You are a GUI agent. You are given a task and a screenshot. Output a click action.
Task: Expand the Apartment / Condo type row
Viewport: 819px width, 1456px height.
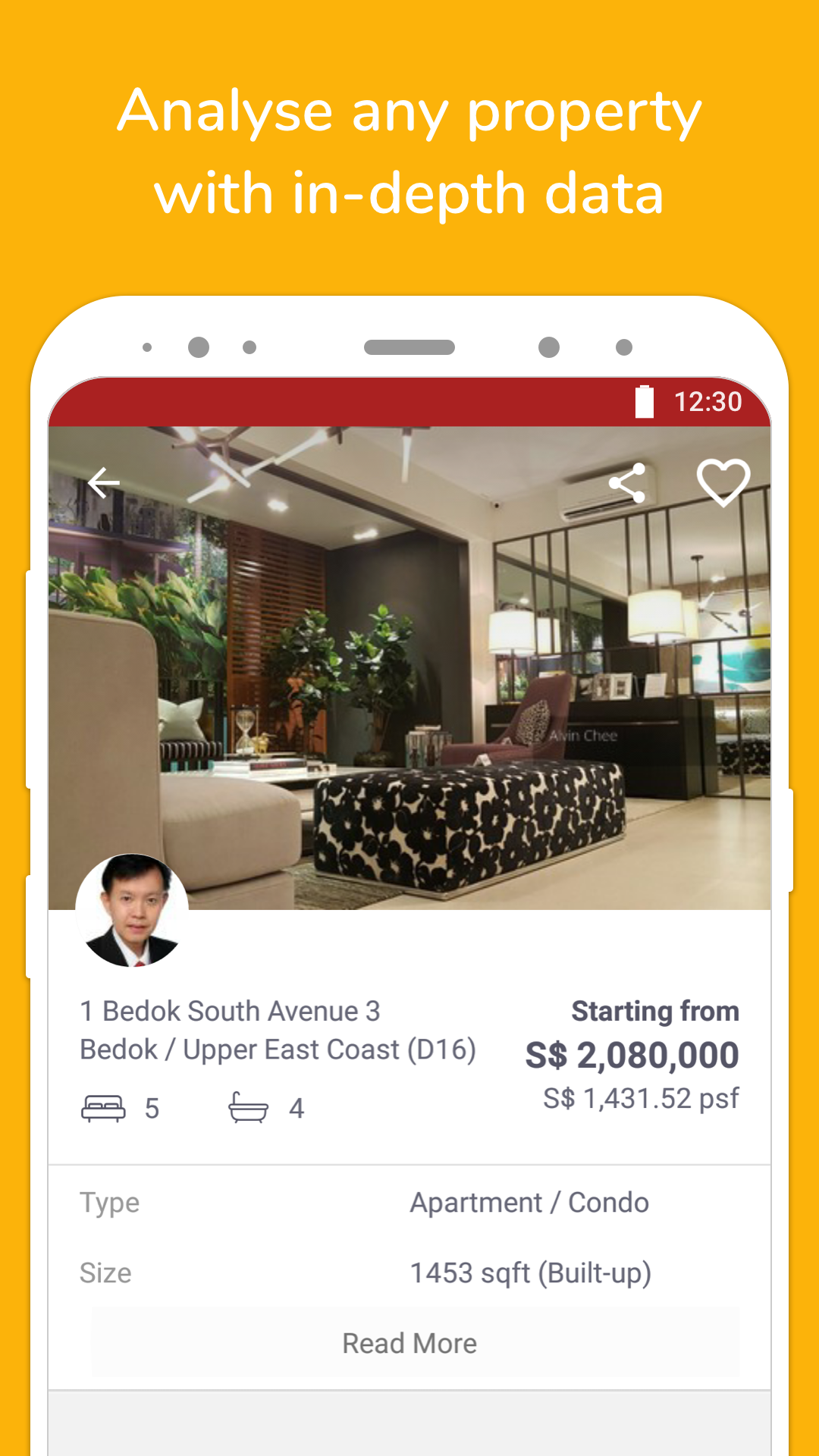pyautogui.click(x=529, y=1202)
